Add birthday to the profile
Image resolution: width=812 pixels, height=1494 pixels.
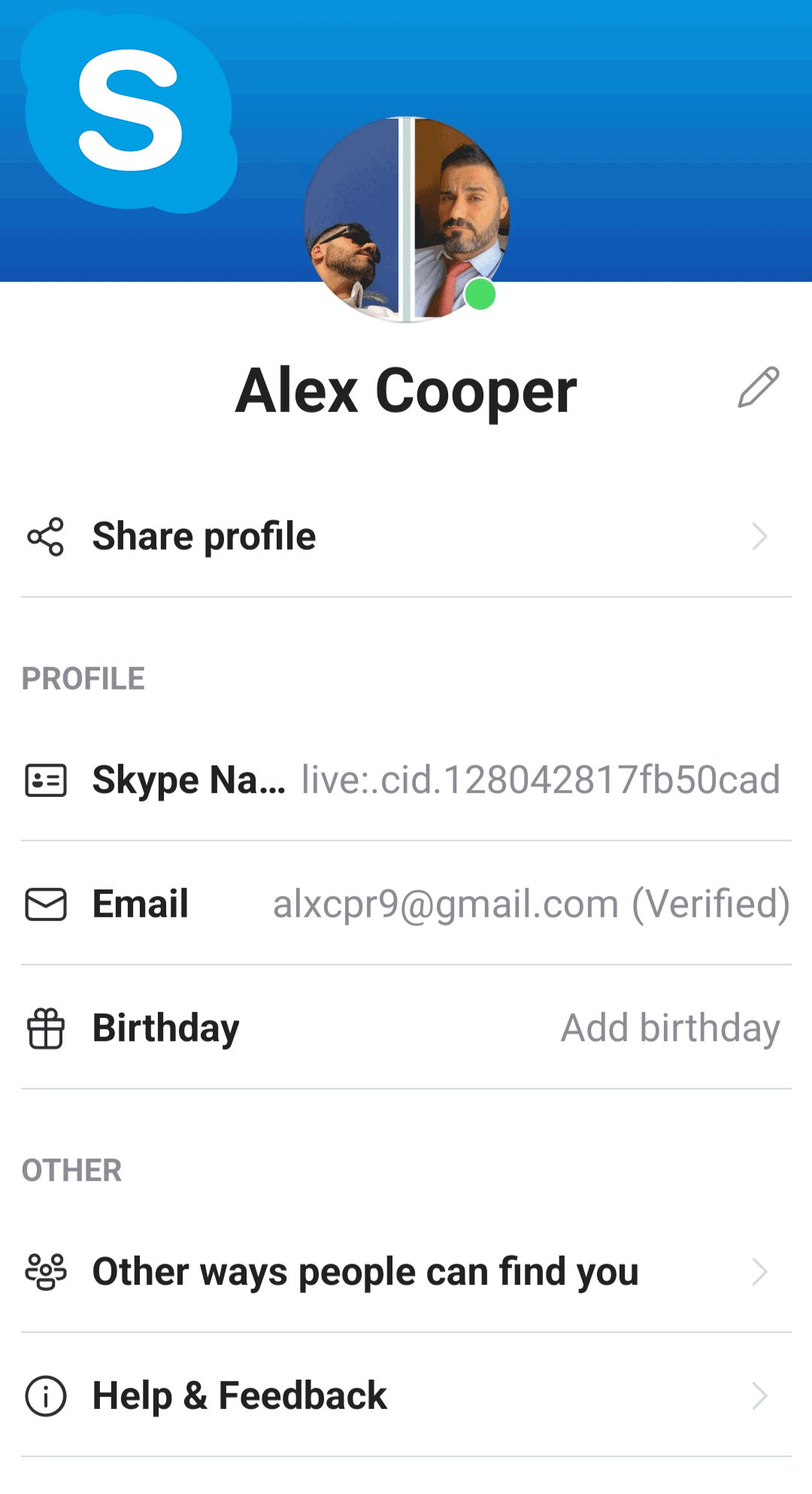(x=669, y=1028)
